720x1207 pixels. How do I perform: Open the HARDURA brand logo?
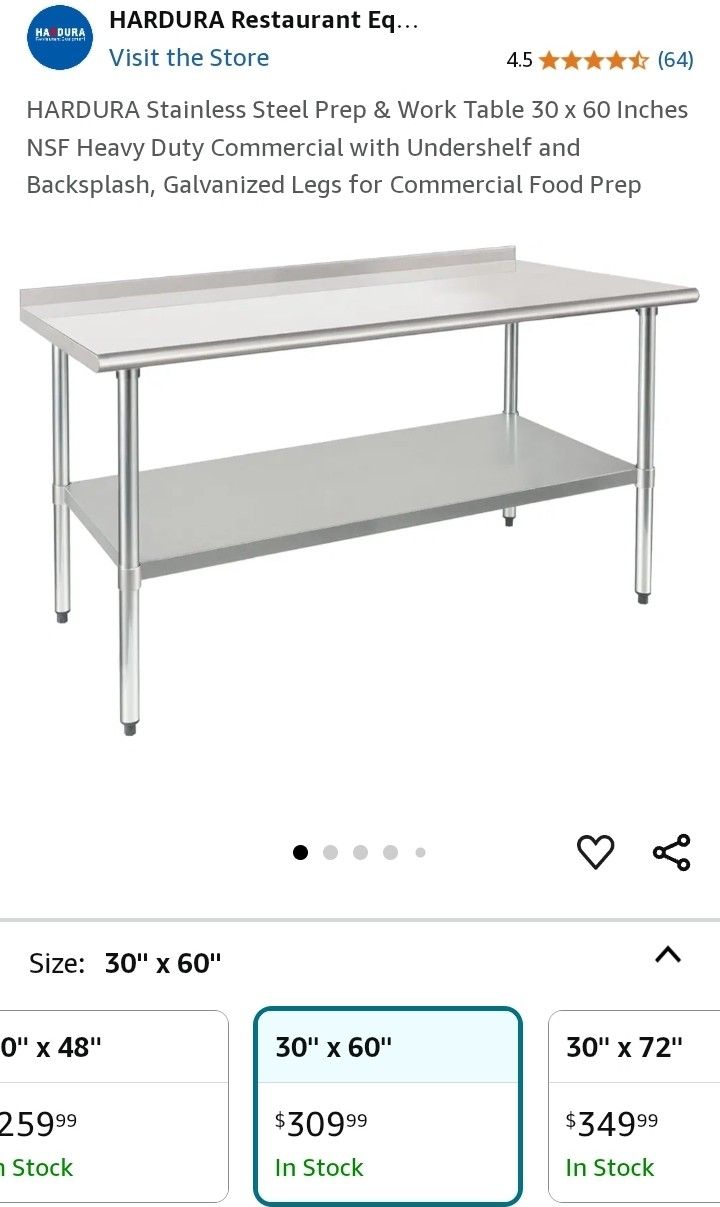point(59,37)
